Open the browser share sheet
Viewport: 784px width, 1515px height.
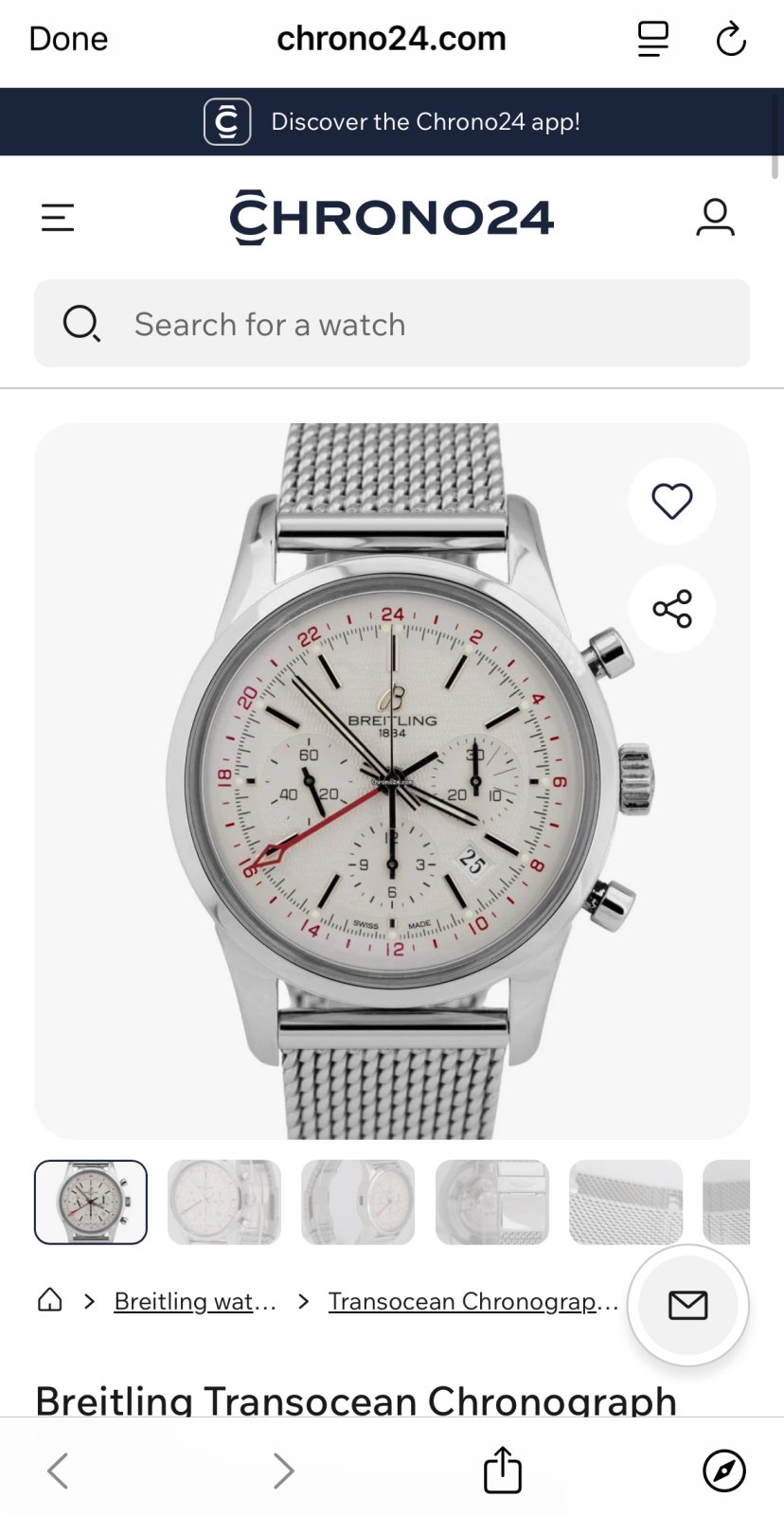[503, 1470]
